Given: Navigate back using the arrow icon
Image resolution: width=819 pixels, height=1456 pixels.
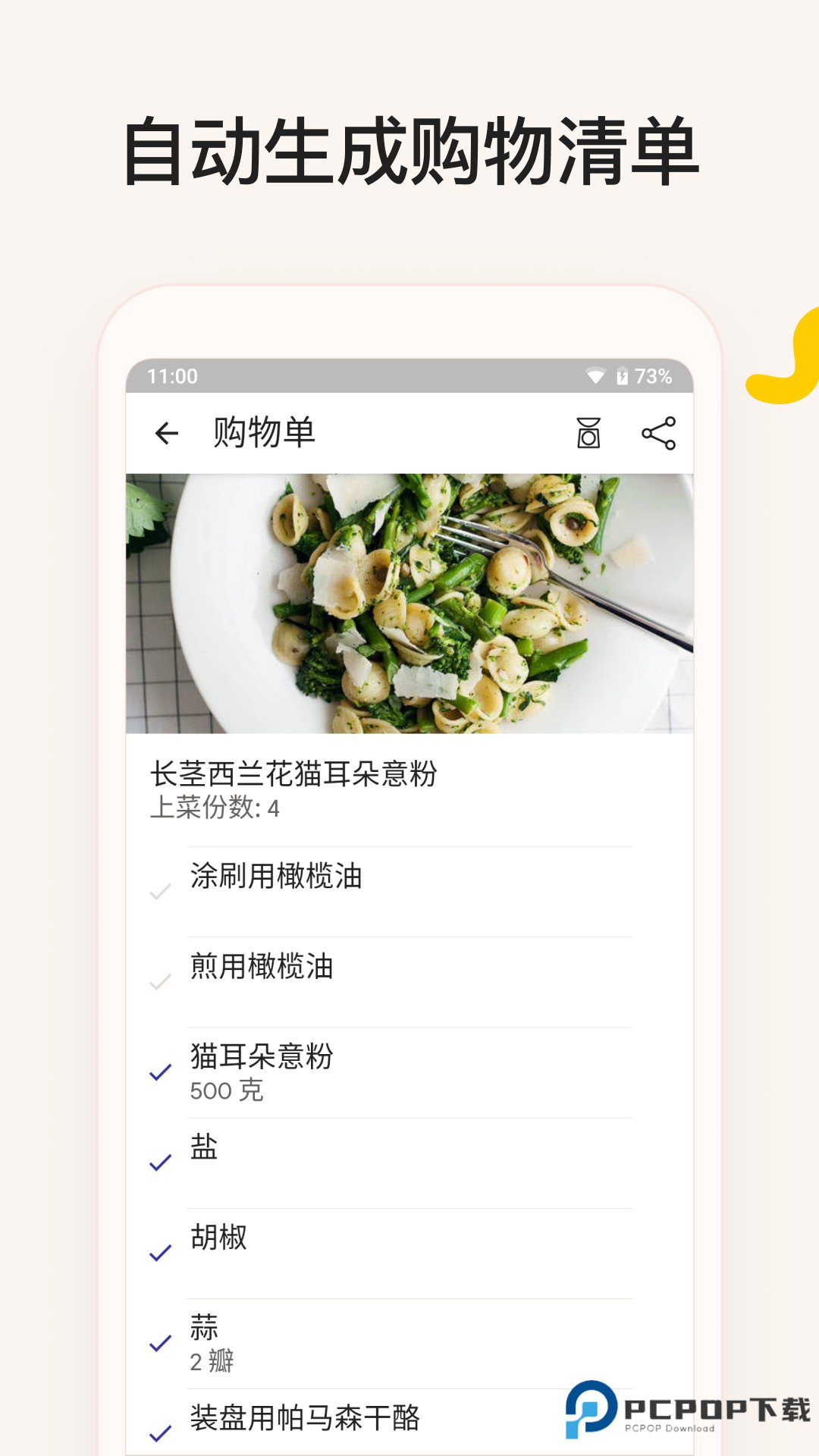Looking at the screenshot, I should [x=167, y=432].
